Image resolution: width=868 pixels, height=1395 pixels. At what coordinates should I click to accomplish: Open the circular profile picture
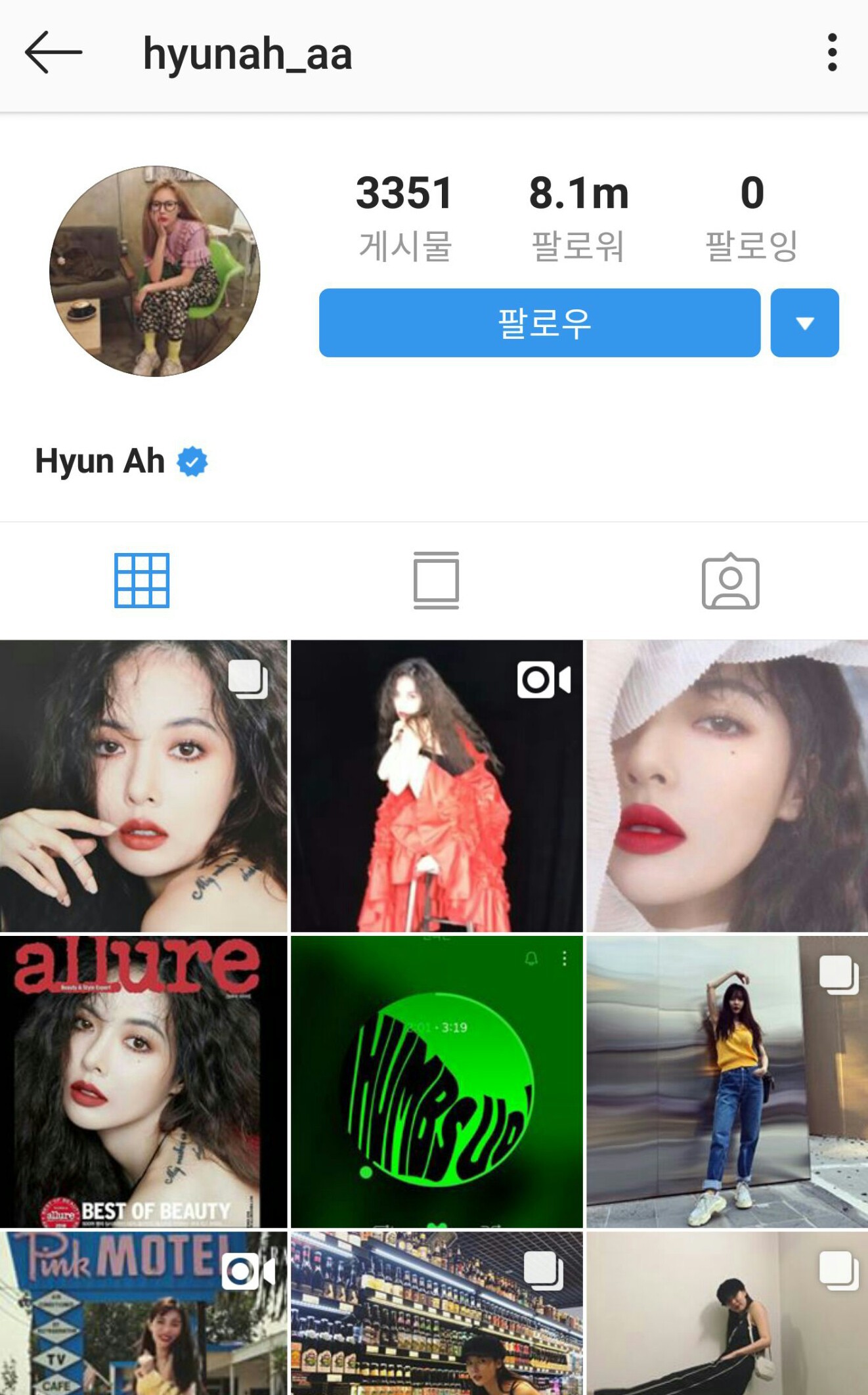point(155,271)
